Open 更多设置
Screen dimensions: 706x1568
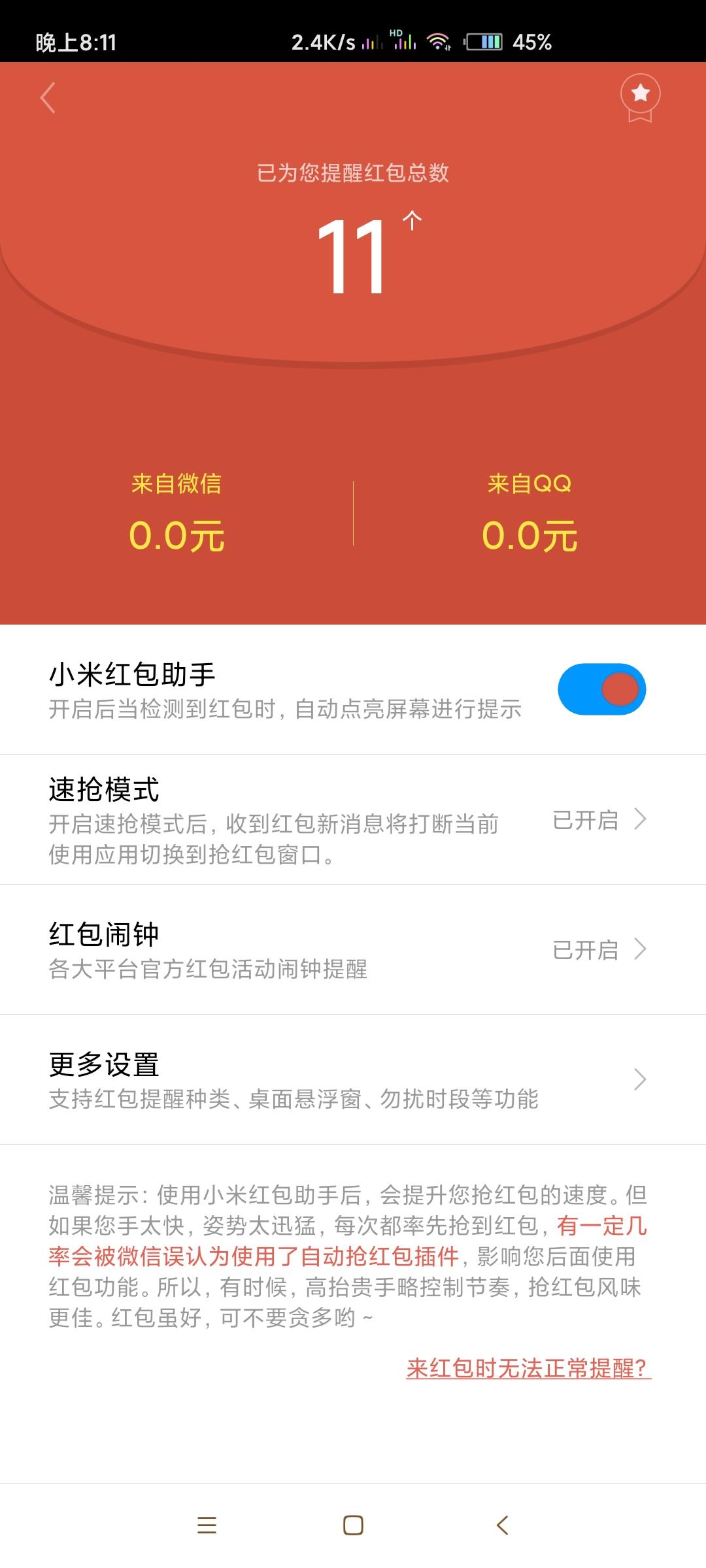pyautogui.click(x=353, y=1079)
